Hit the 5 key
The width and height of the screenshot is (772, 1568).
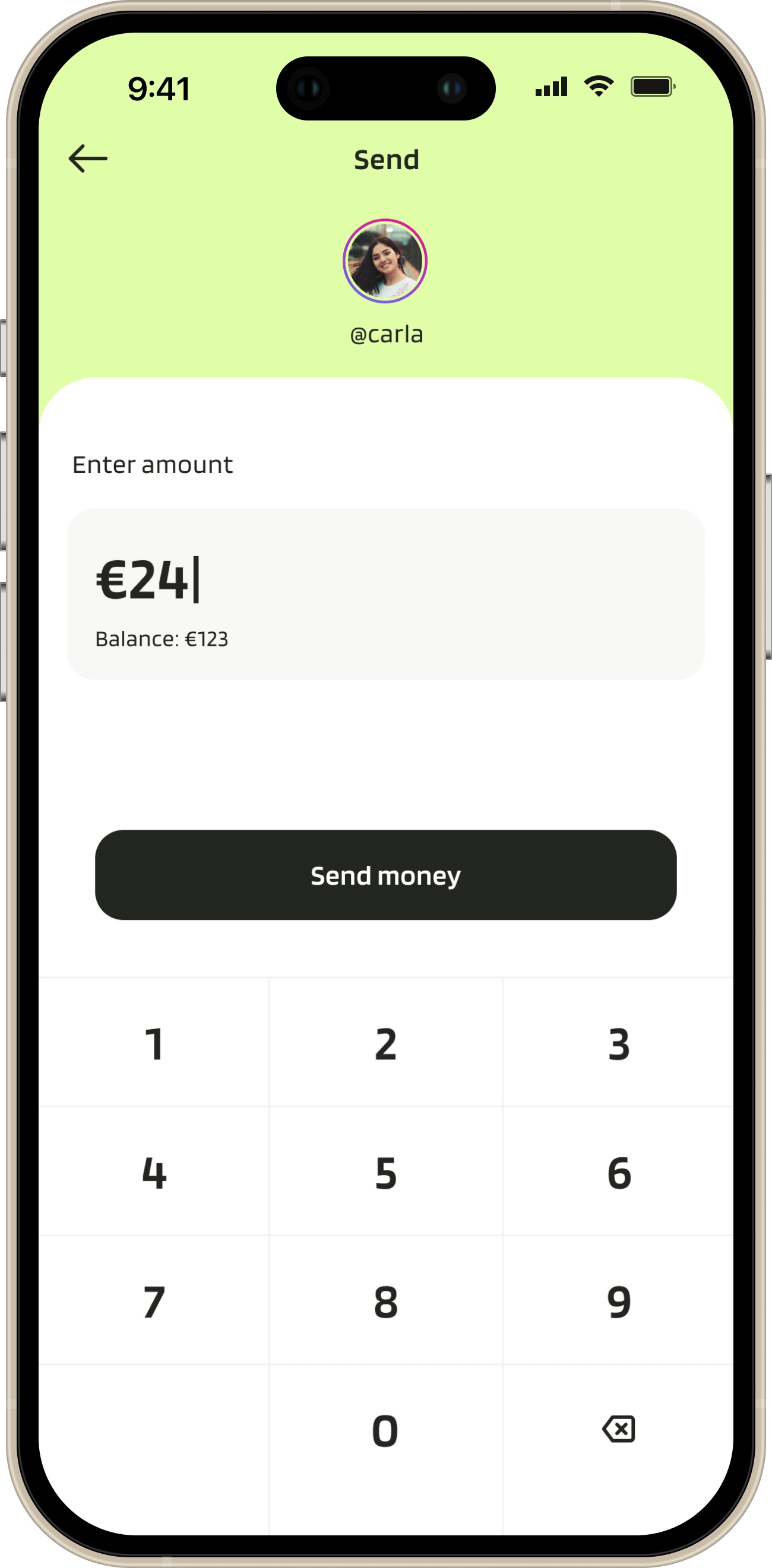coord(385,1173)
